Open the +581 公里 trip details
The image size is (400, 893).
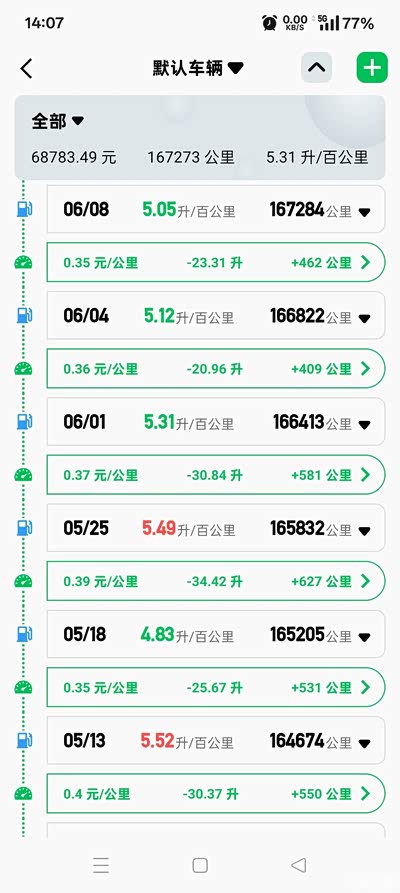pos(216,475)
